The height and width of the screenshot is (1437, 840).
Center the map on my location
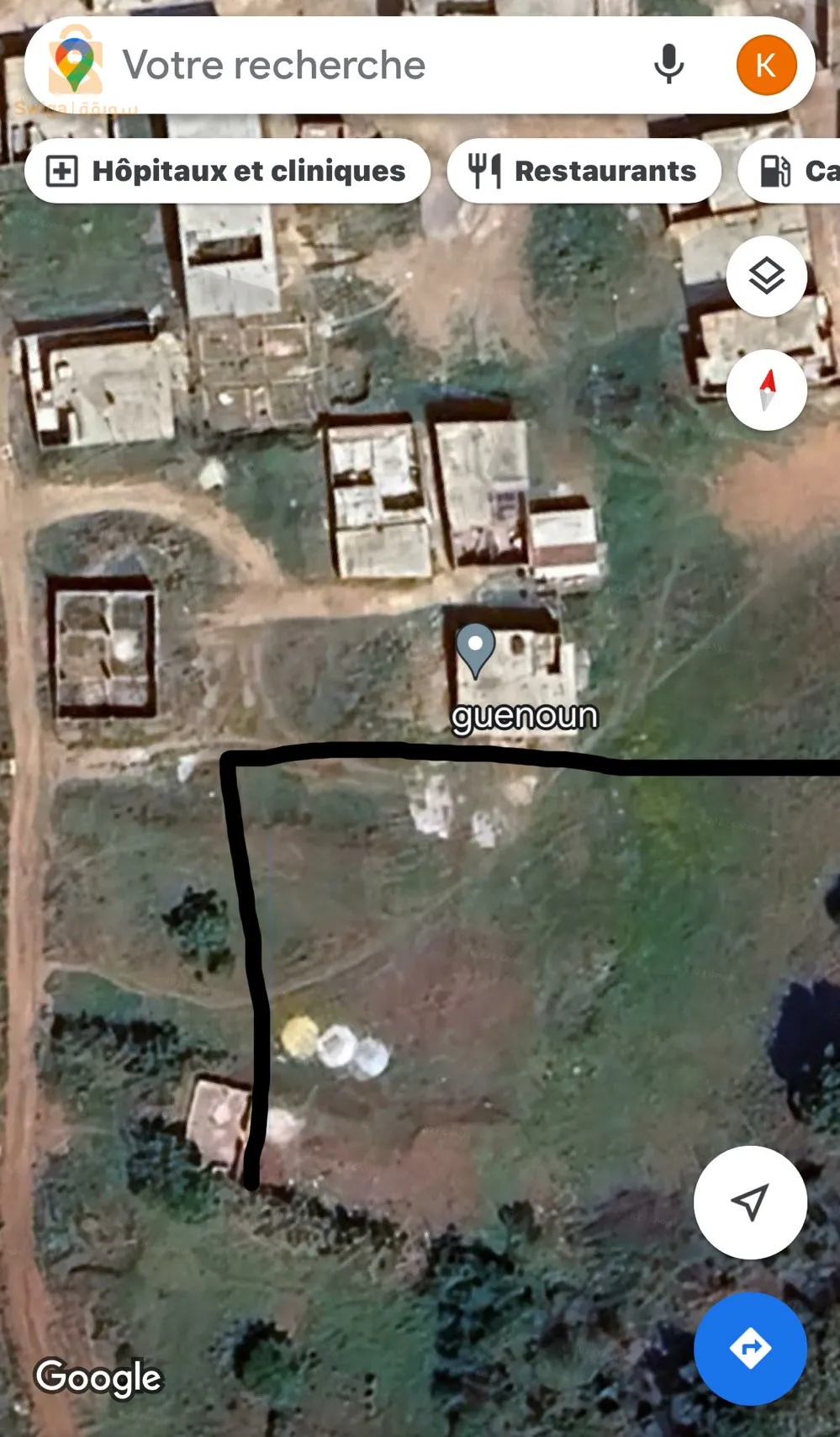click(x=750, y=1201)
